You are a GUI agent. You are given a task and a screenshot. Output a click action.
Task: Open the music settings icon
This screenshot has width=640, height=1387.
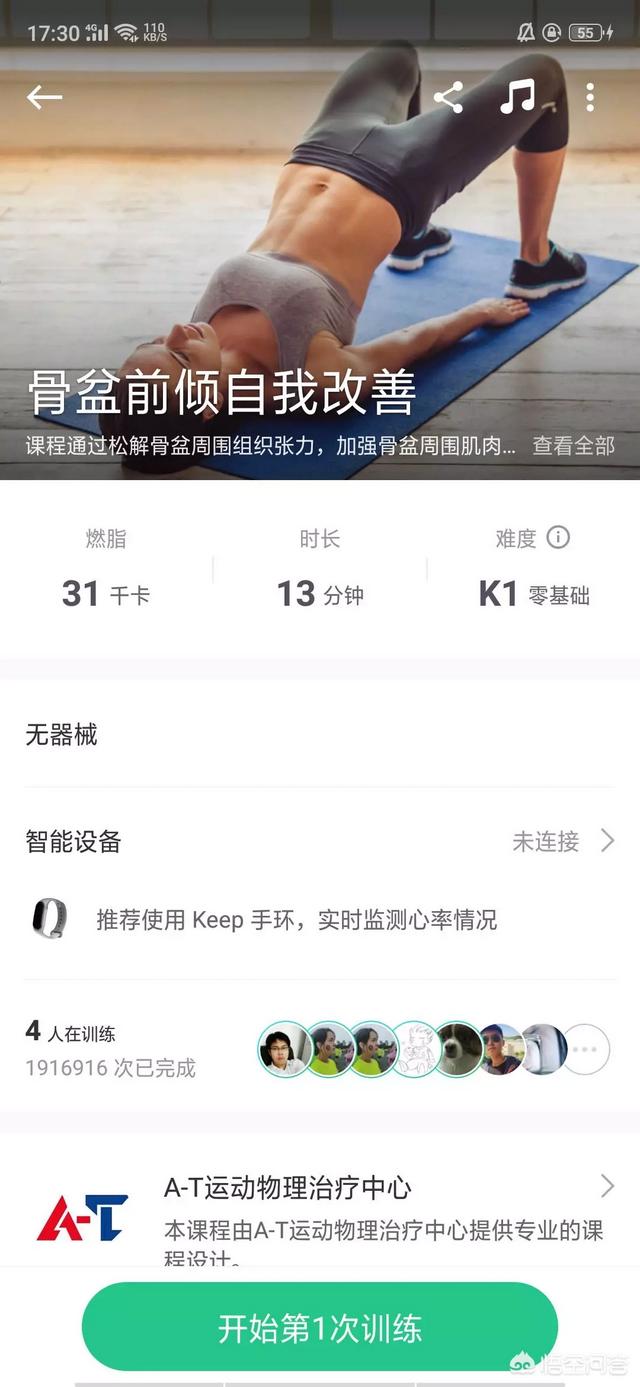pos(517,97)
